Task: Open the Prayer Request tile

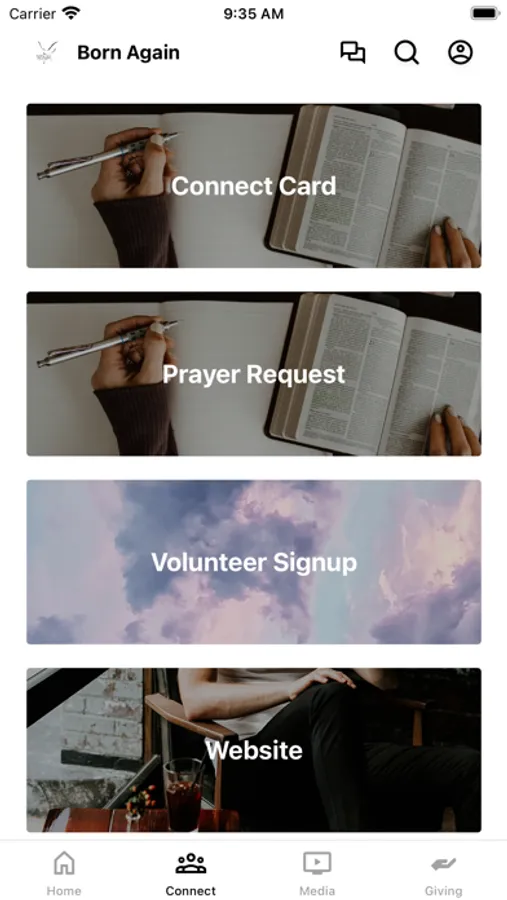Action: tap(254, 374)
